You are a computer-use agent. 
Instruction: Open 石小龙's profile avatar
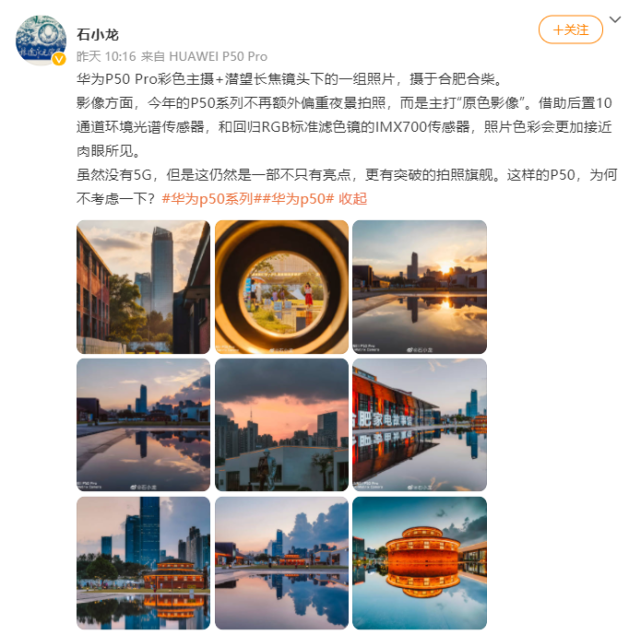pyautogui.click(x=41, y=39)
